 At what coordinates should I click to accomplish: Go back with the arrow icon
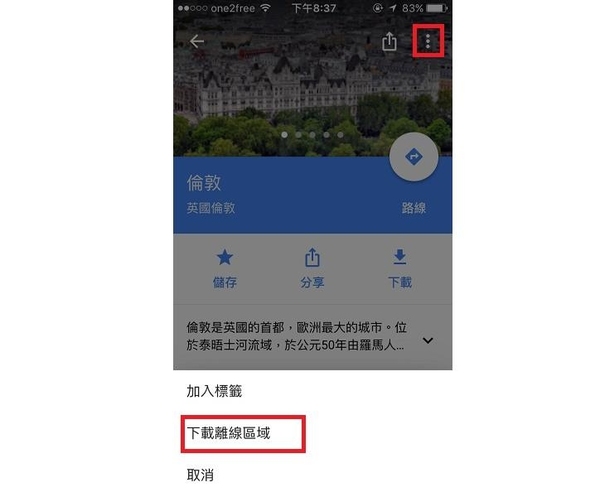click(197, 42)
